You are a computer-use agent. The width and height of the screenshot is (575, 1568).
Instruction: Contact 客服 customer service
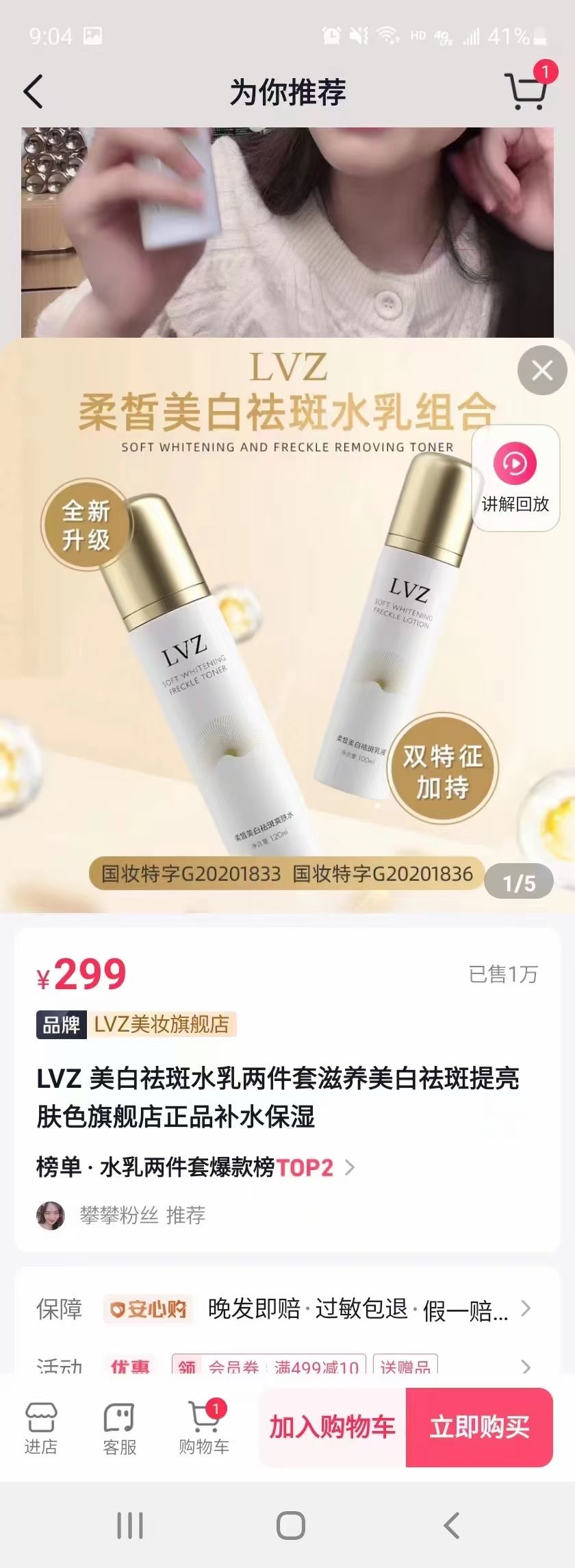tap(119, 1428)
